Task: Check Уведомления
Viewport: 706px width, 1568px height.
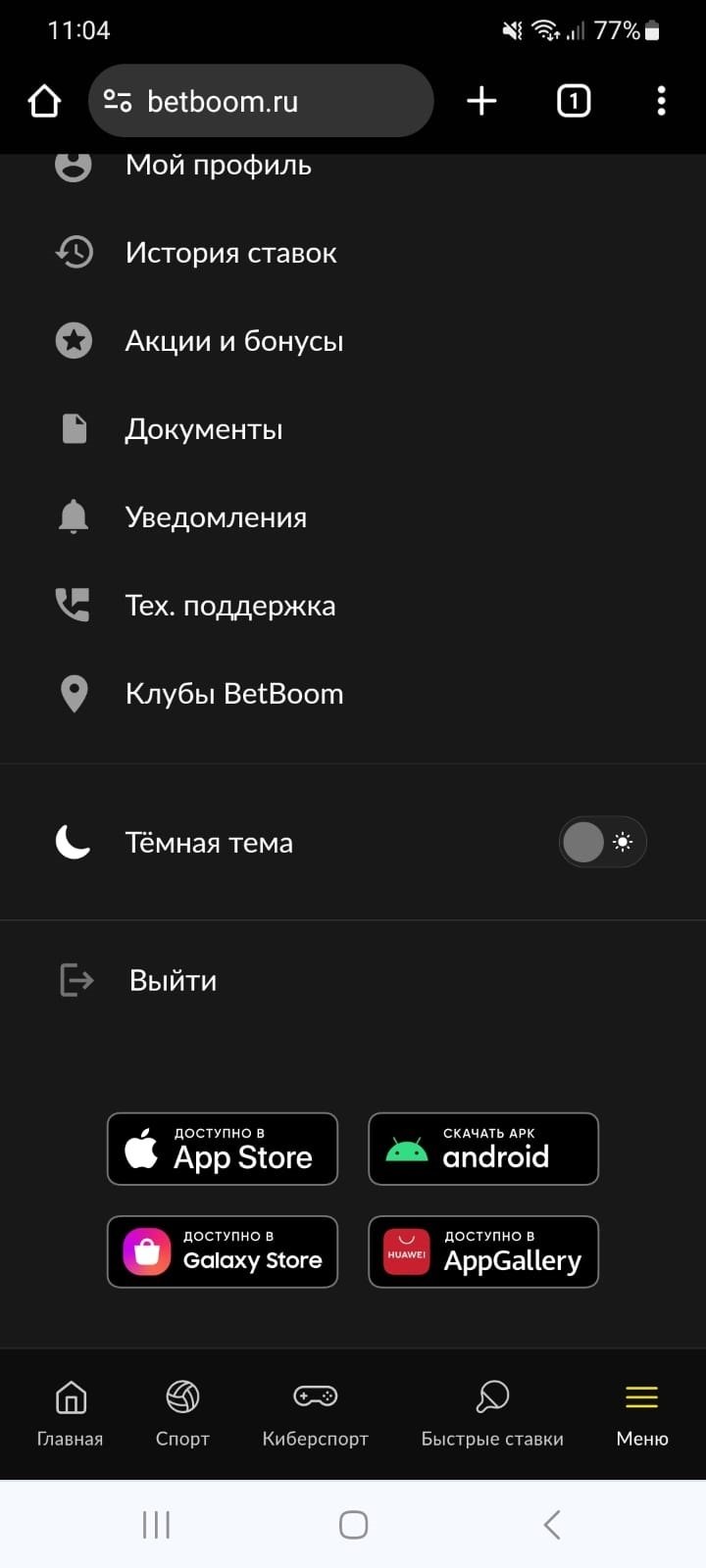Action: [x=216, y=517]
